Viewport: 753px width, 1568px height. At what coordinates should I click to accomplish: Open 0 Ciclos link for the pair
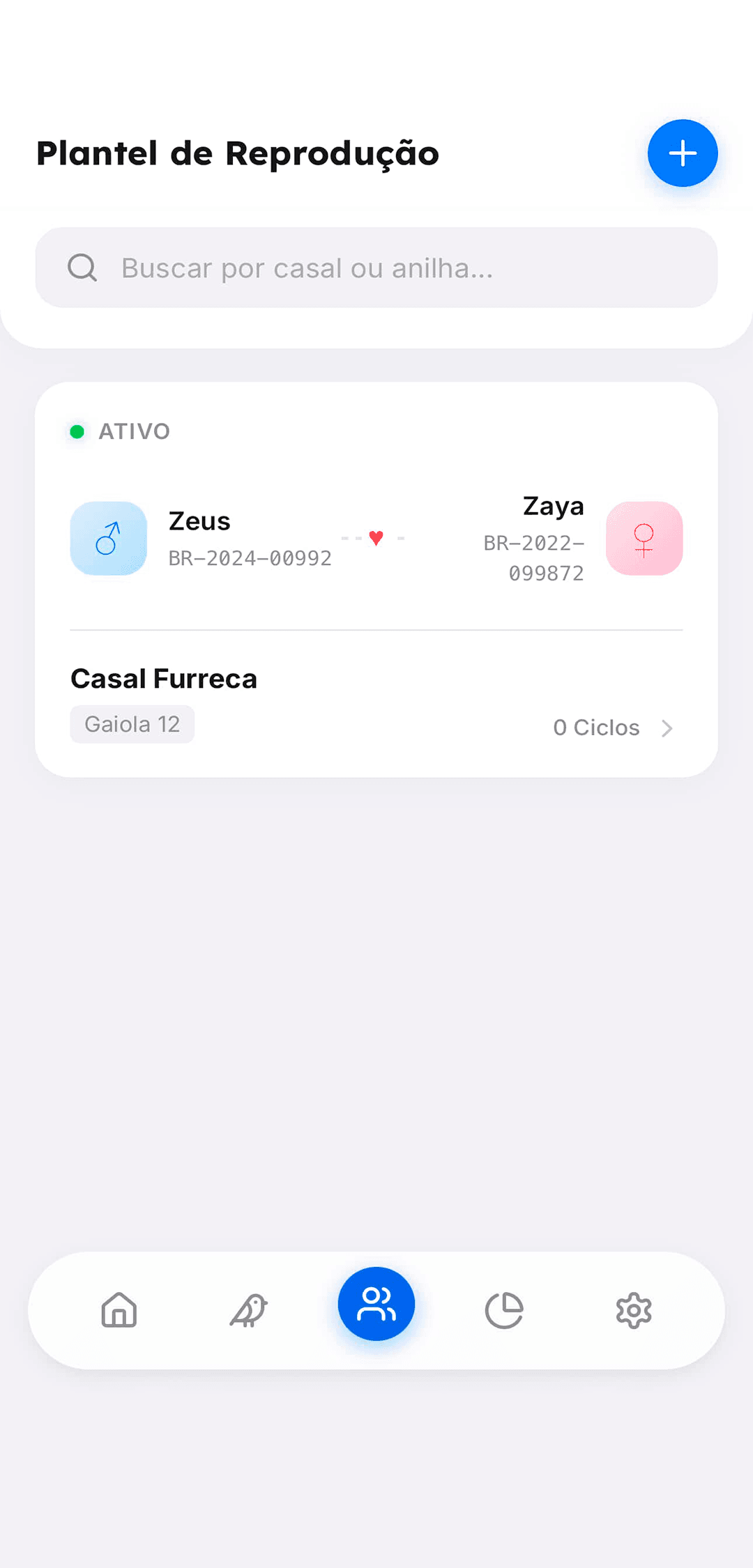[x=595, y=727]
